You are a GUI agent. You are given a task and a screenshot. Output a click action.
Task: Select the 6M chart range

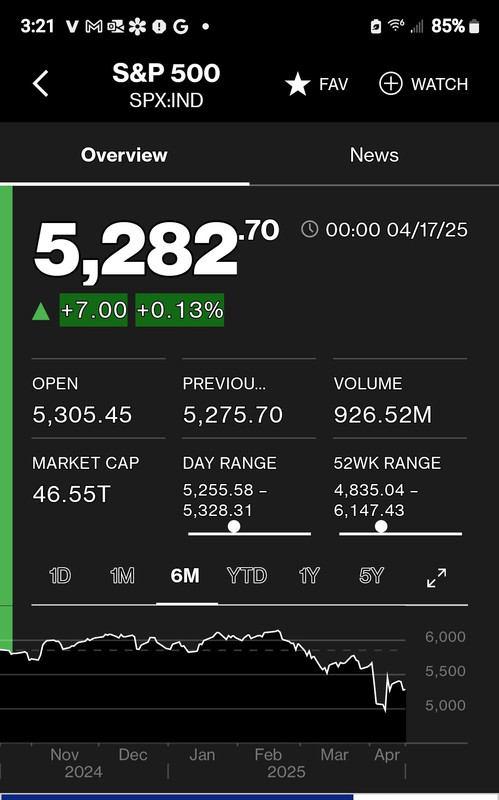(x=185, y=576)
